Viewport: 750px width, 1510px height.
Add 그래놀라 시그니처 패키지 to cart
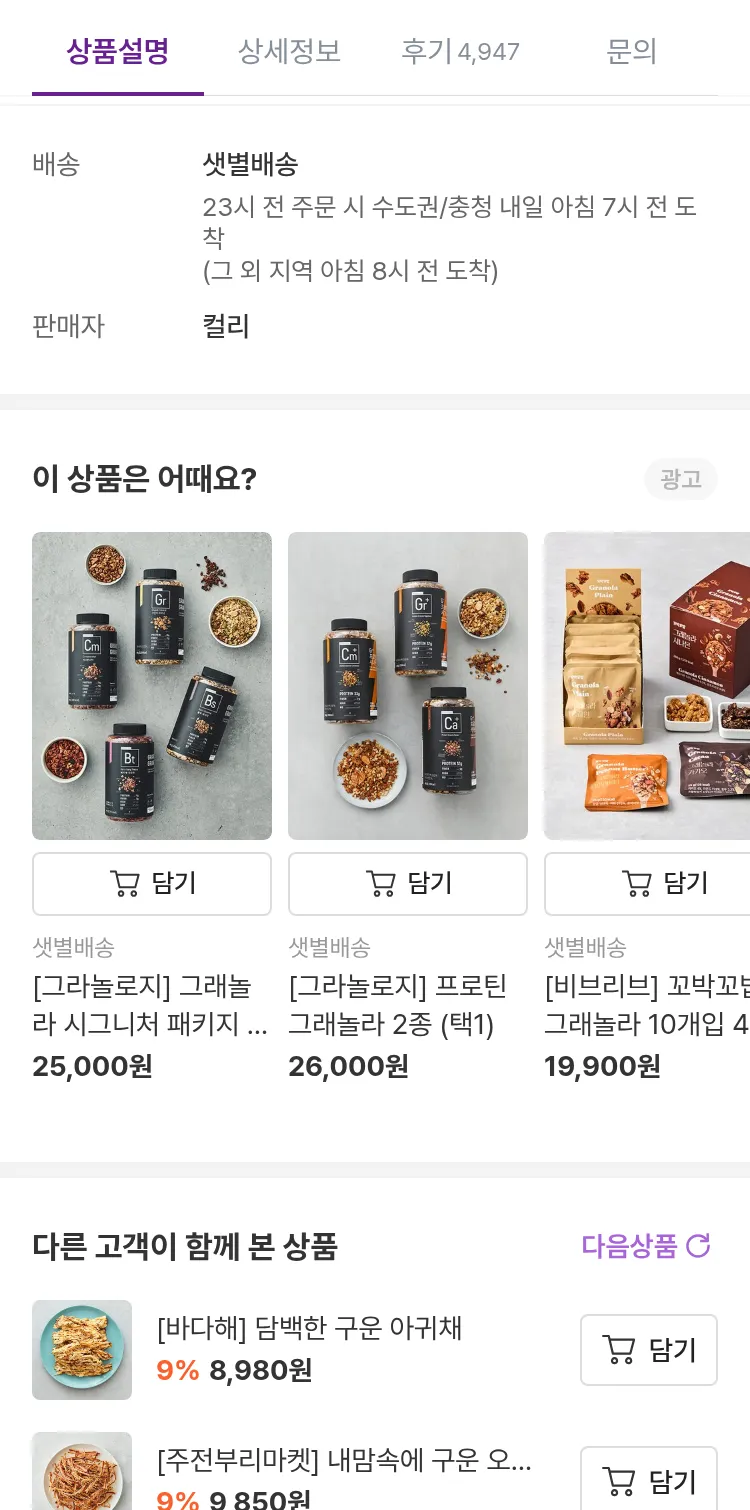(152, 883)
